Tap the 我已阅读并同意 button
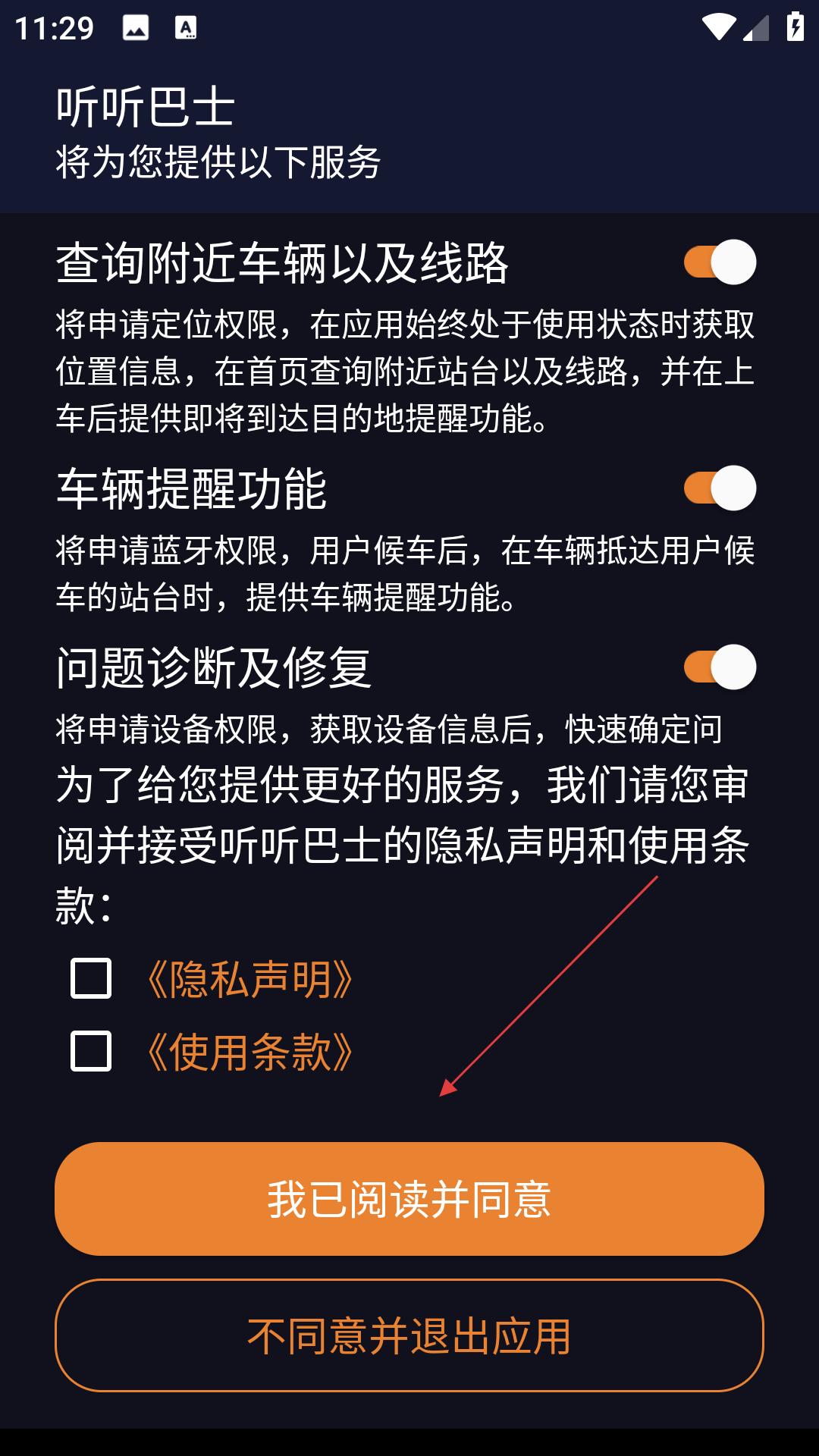This screenshot has height=1456, width=819. pos(409,1199)
